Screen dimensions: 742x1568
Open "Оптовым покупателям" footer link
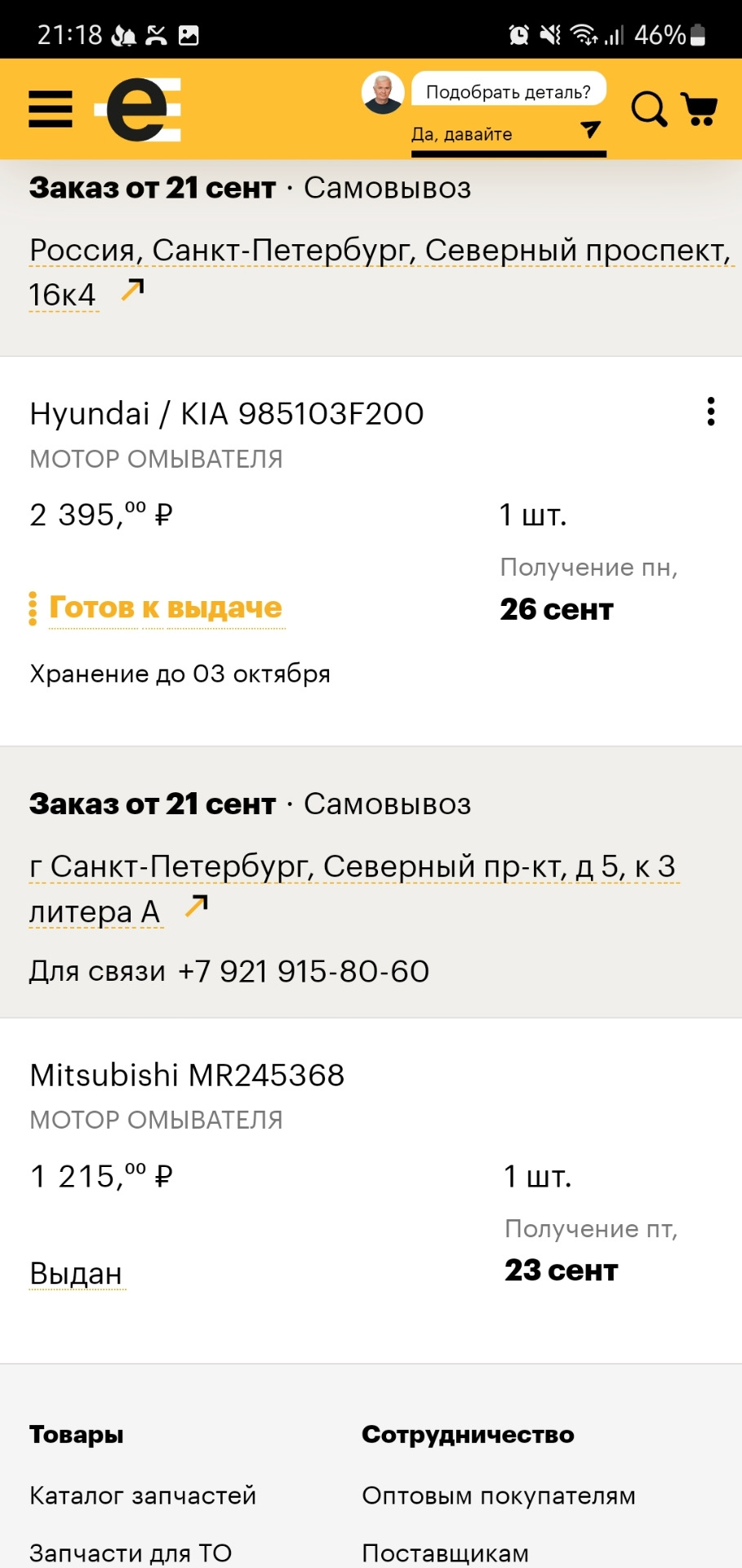(x=499, y=1495)
